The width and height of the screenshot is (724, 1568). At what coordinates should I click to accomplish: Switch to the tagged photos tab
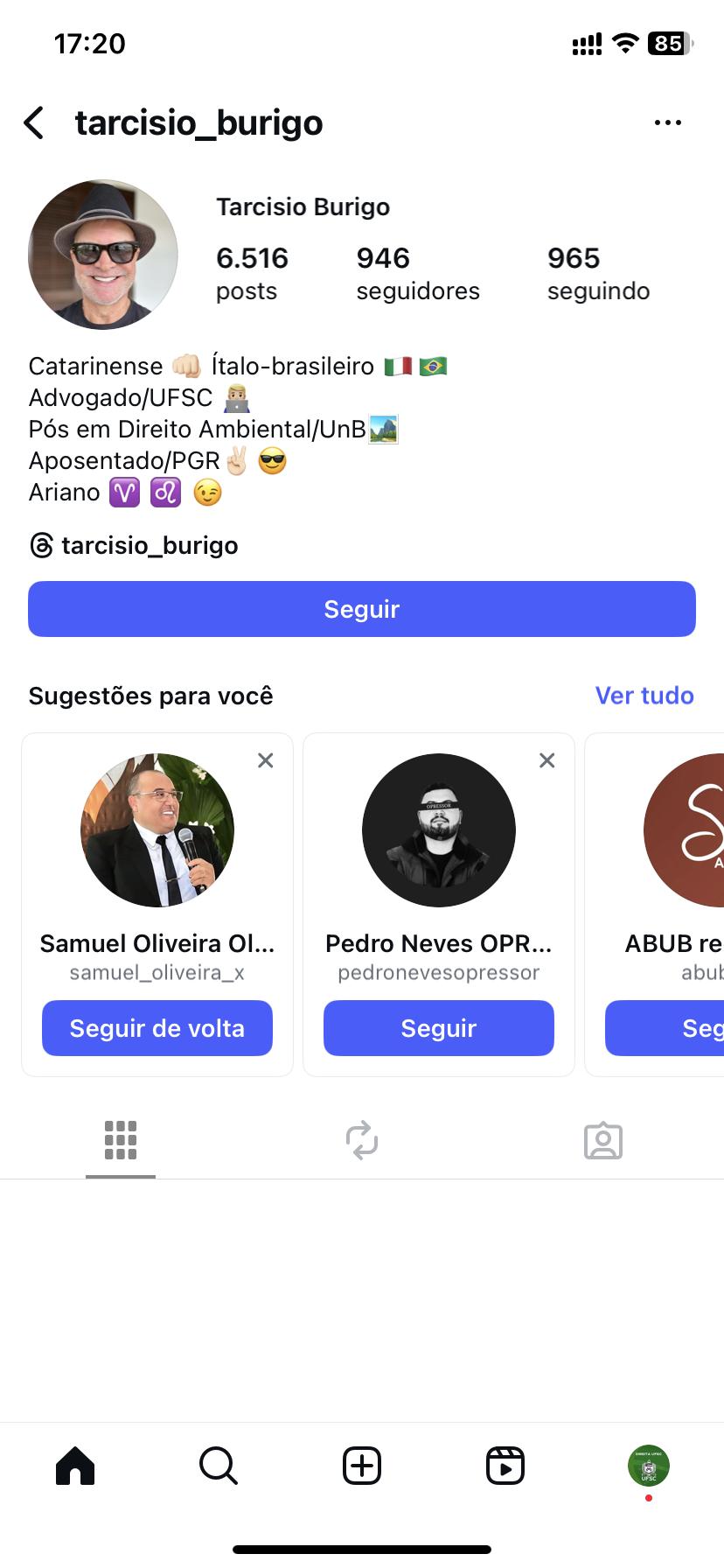pyautogui.click(x=603, y=1141)
